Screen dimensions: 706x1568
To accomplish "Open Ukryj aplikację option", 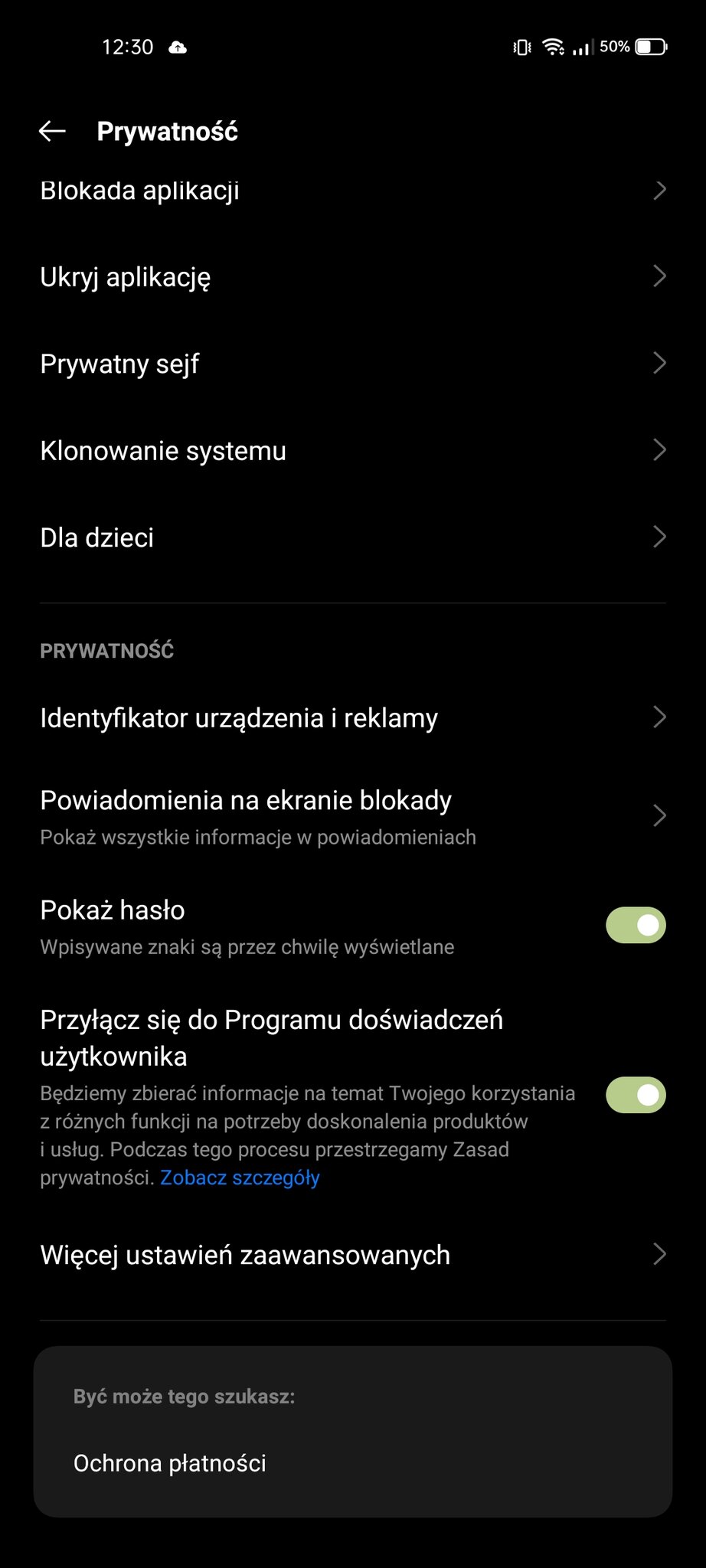I will tap(353, 276).
